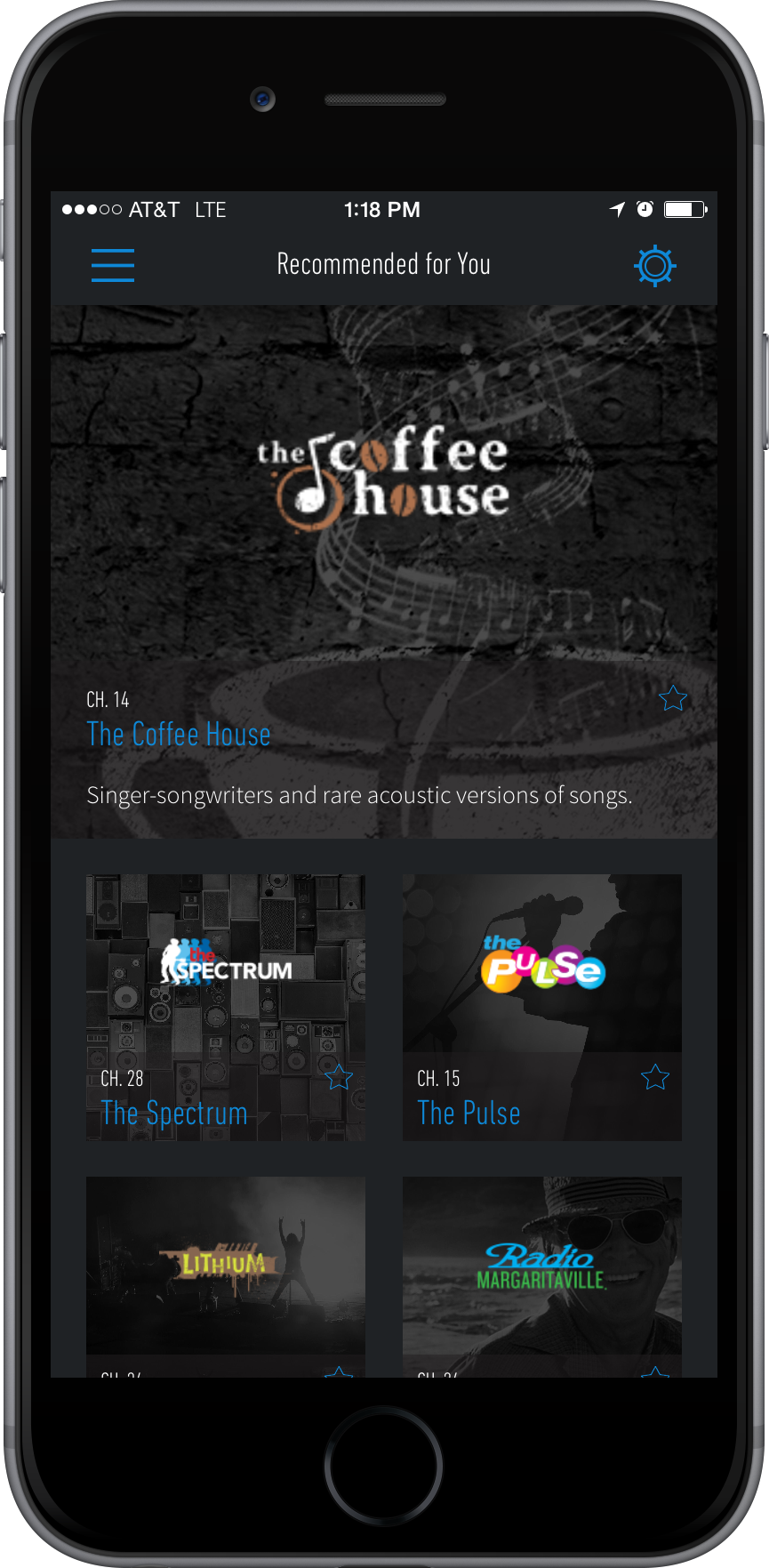Image resolution: width=769 pixels, height=1568 pixels.
Task: Open the hamburger drawer menu
Action: coord(113,265)
